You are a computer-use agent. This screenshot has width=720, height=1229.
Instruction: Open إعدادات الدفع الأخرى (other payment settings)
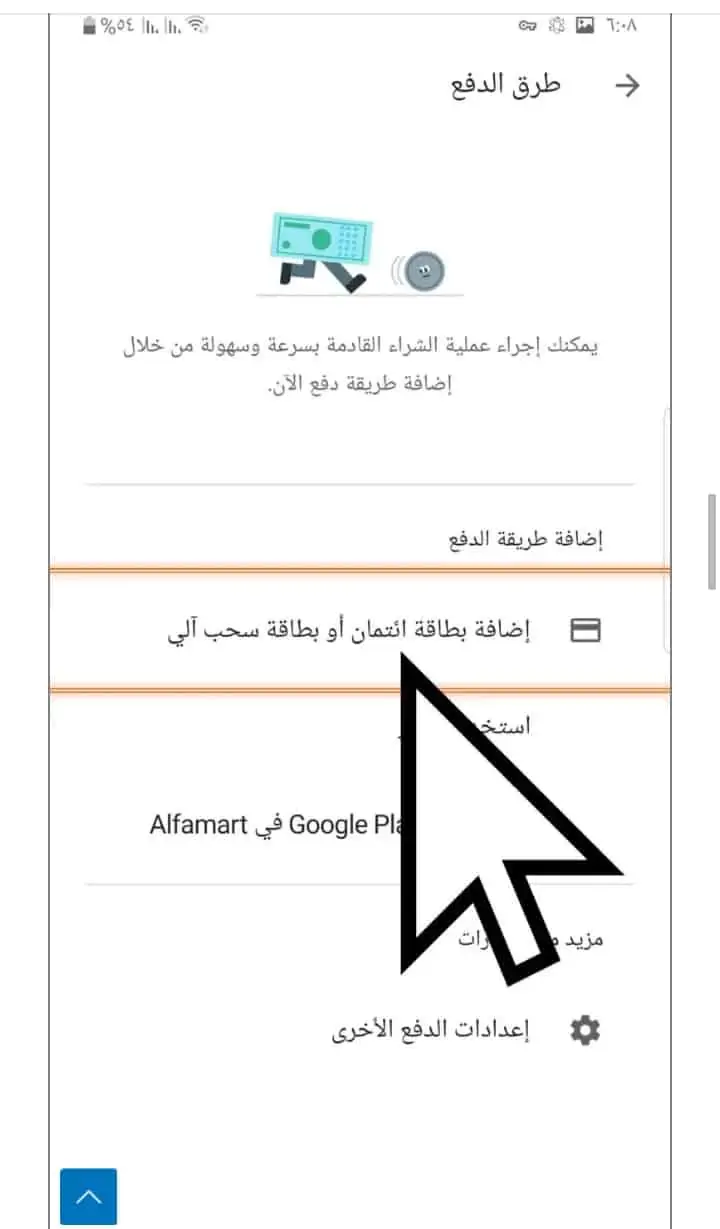click(360, 1030)
